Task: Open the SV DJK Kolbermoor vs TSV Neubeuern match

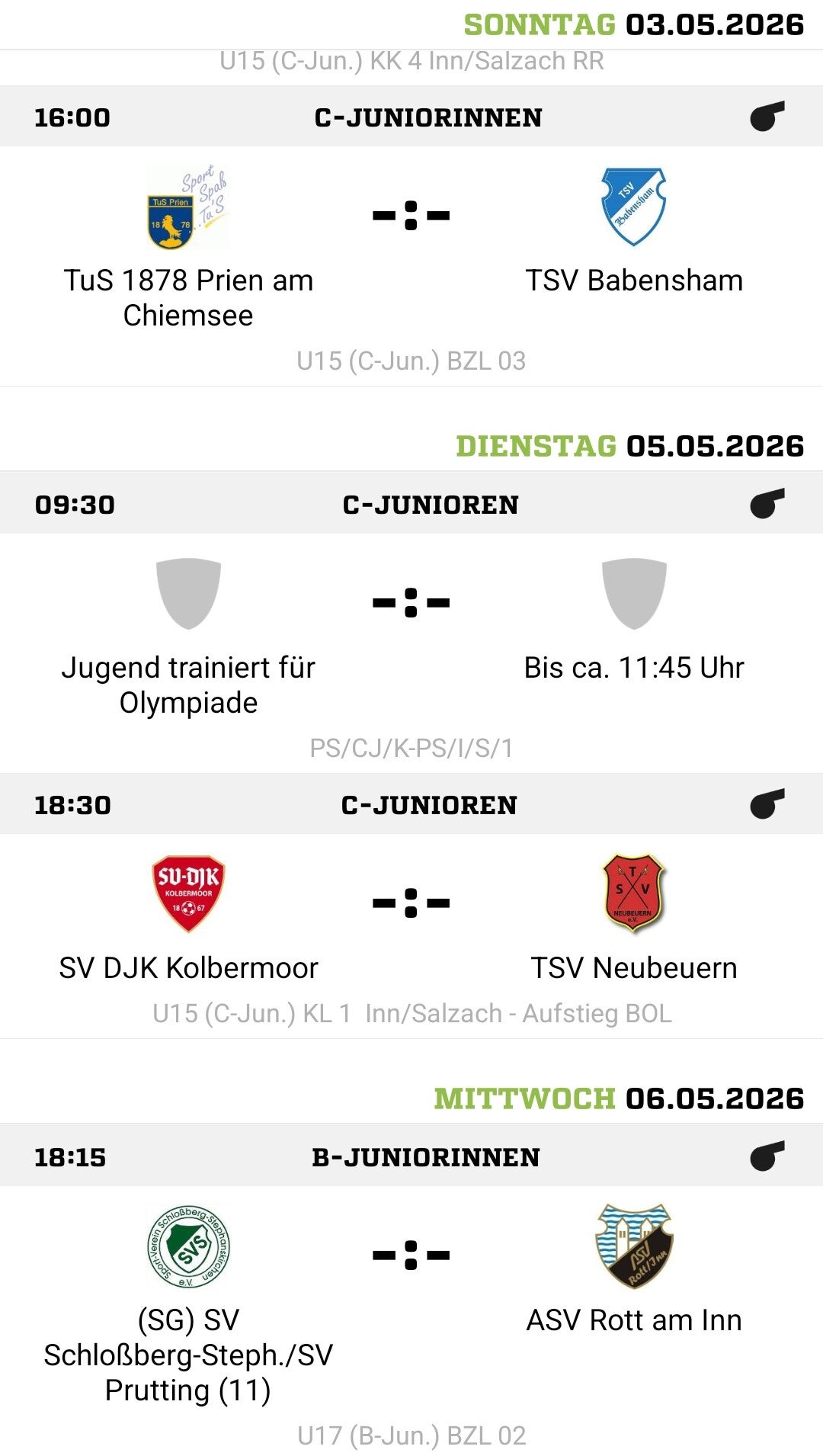Action: (411, 935)
